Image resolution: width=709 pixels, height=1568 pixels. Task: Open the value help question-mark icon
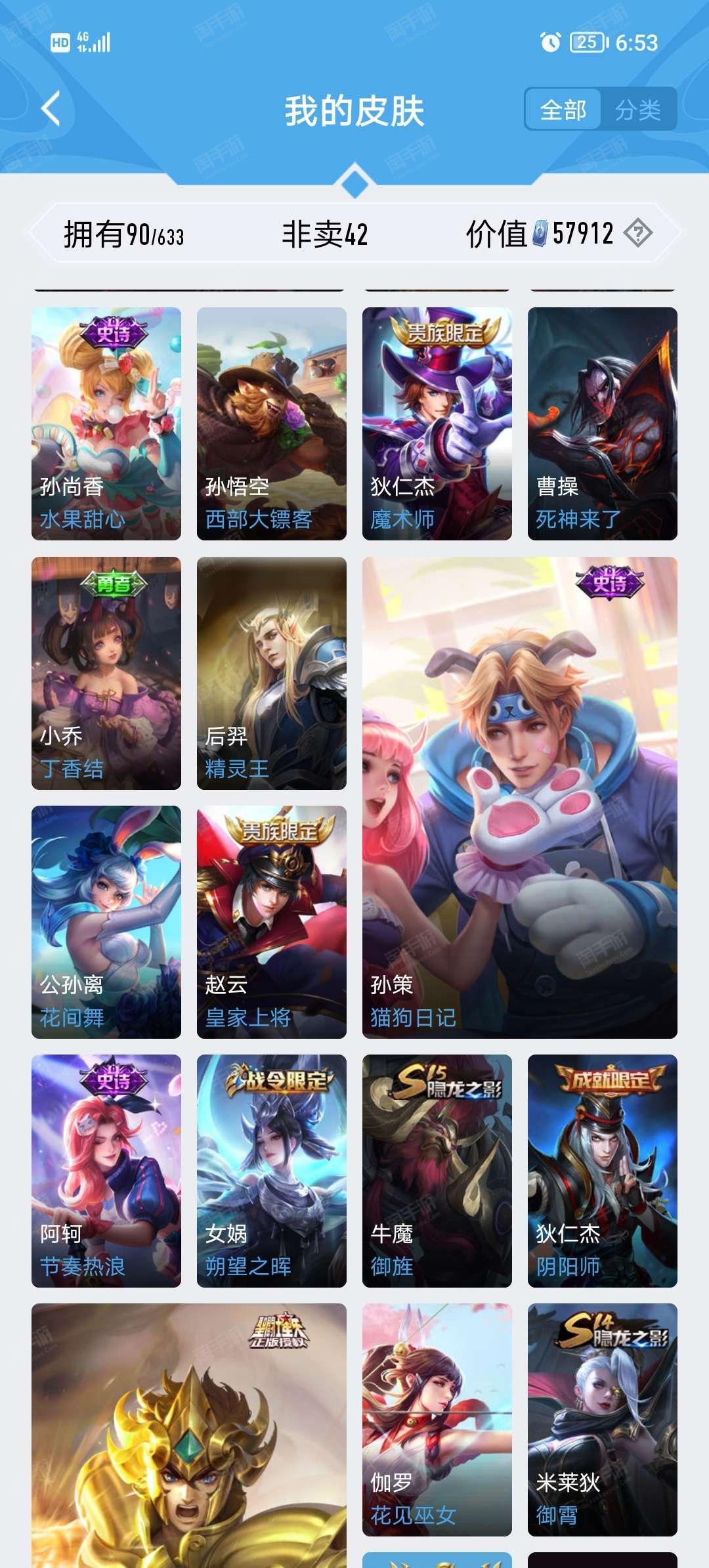[x=637, y=233]
